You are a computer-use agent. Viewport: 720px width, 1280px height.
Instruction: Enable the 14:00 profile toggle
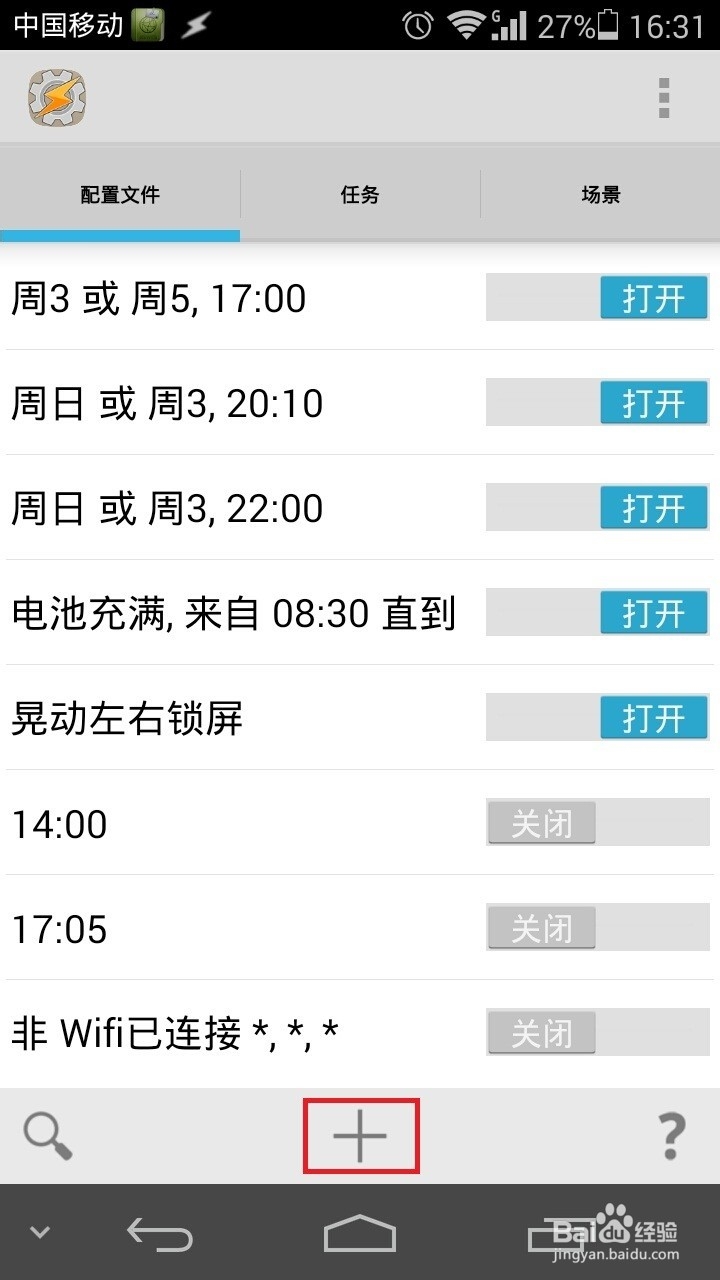coord(540,822)
